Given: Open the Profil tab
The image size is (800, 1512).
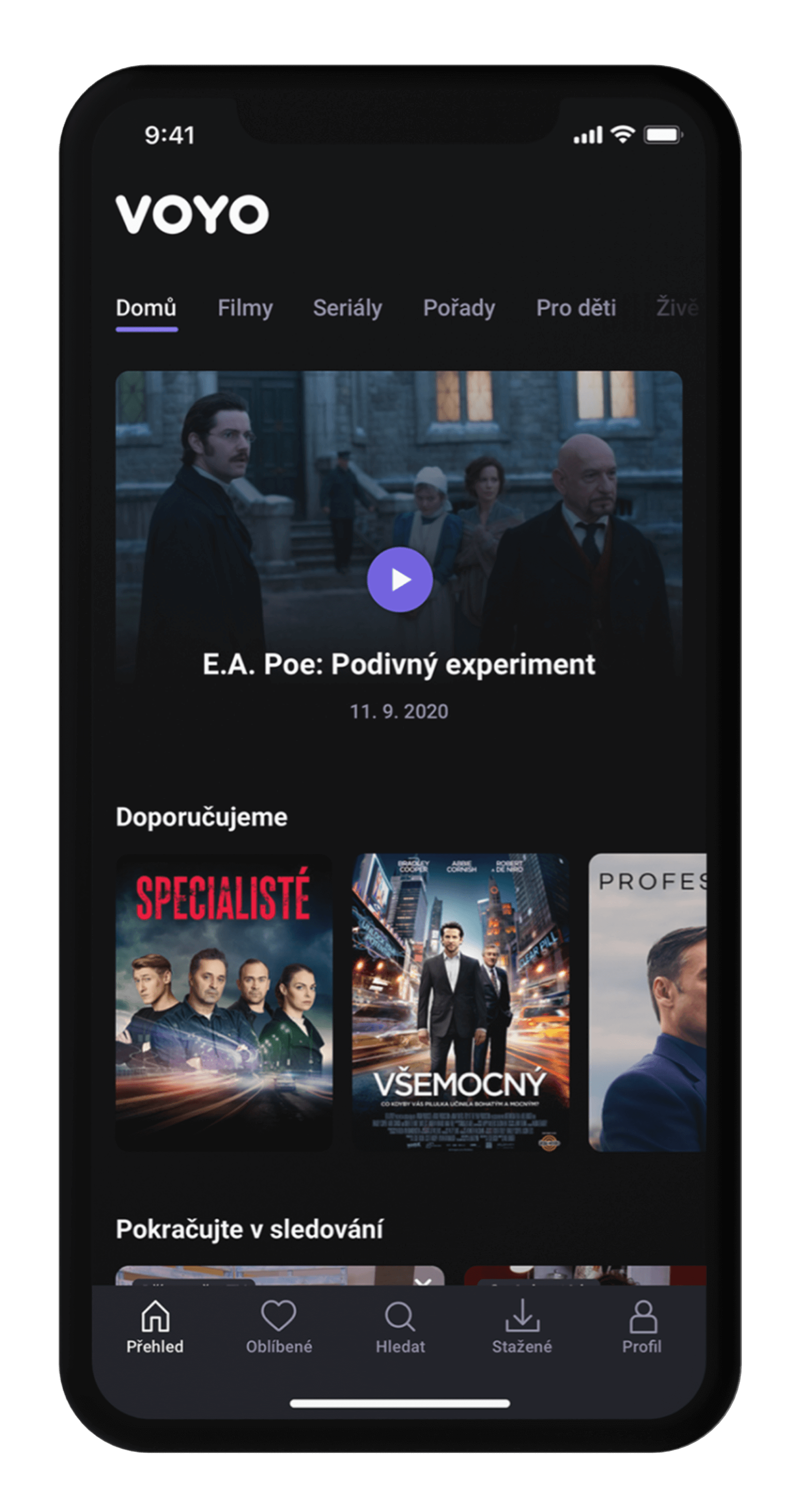Looking at the screenshot, I should pyautogui.click(x=643, y=1327).
